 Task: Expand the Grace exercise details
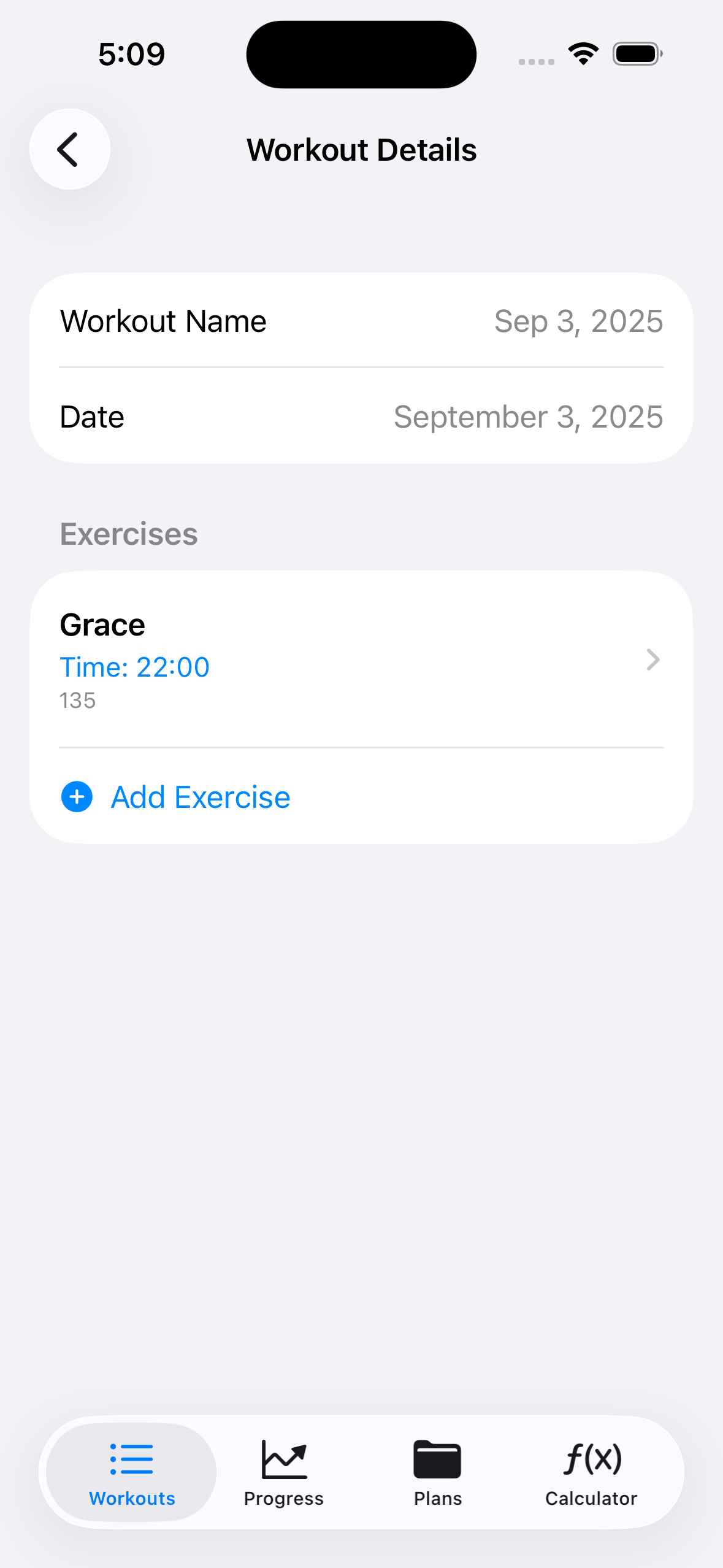tap(653, 660)
